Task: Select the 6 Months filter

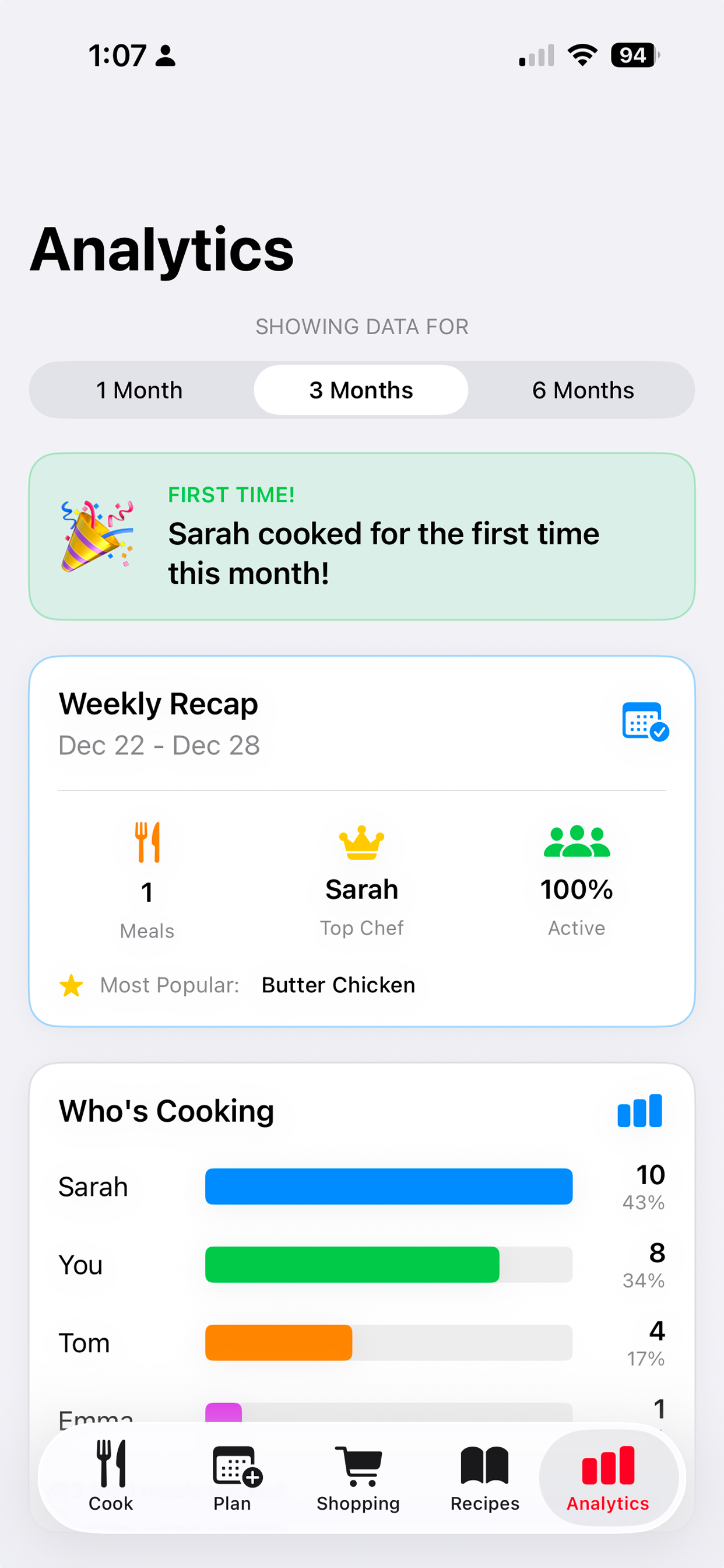Action: (582, 390)
